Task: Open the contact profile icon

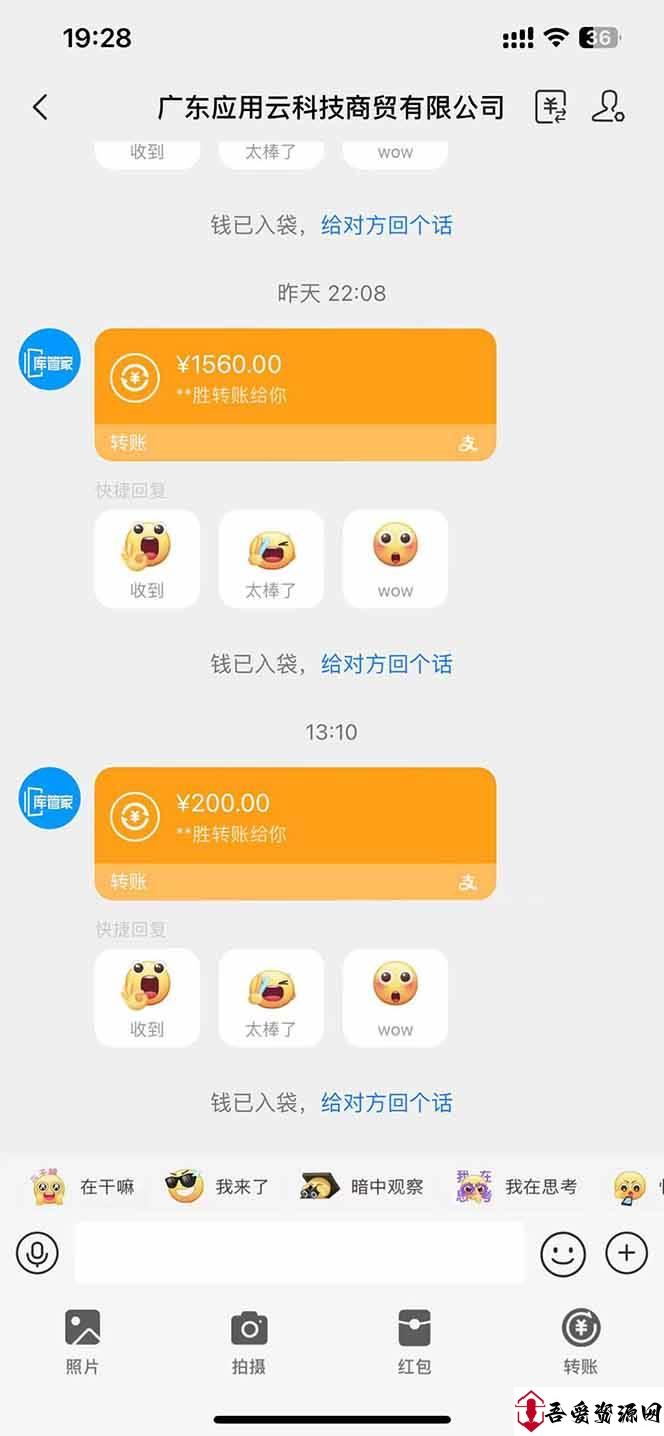Action: 608,107
